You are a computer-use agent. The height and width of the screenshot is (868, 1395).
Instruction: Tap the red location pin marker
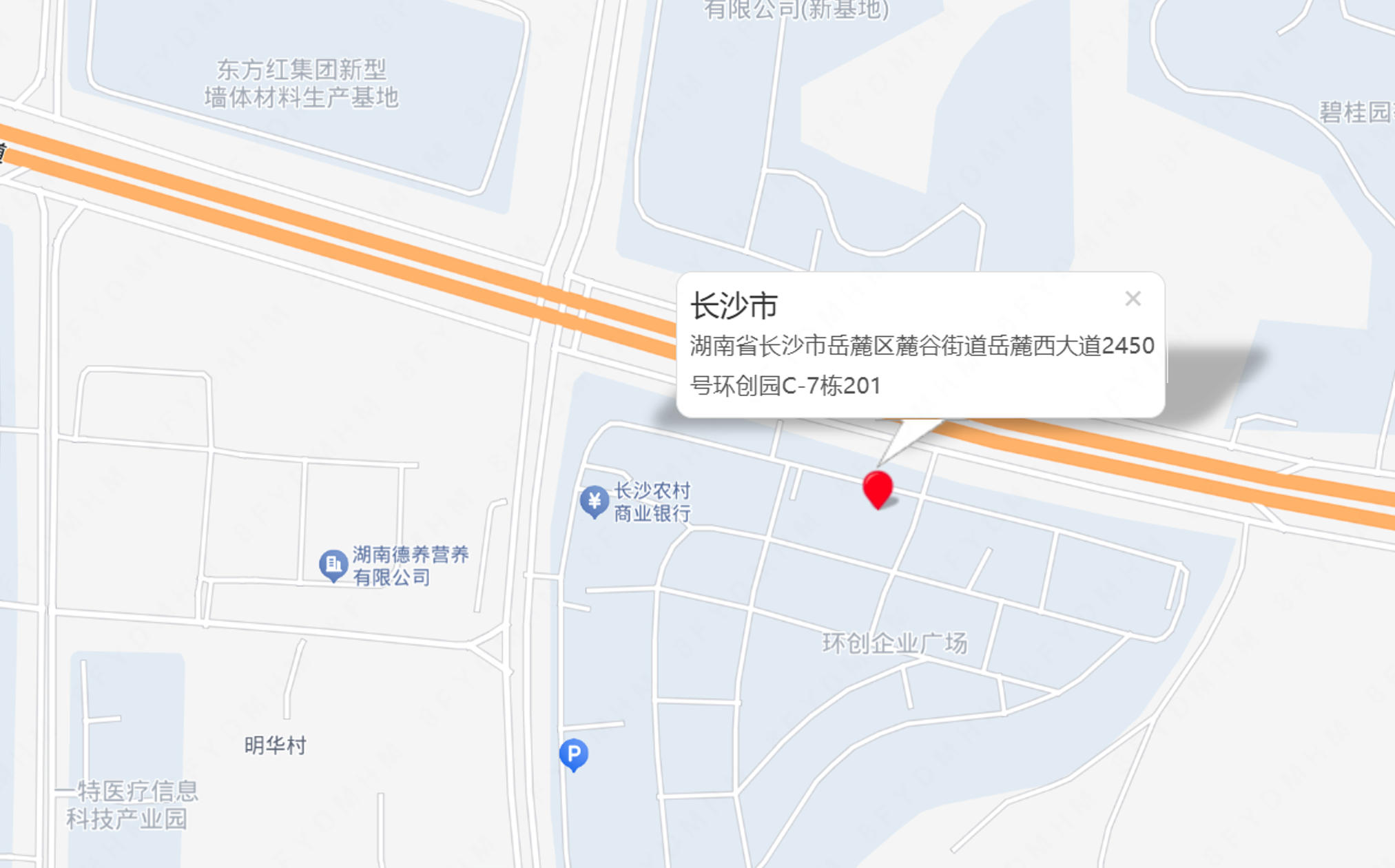pyautogui.click(x=877, y=488)
